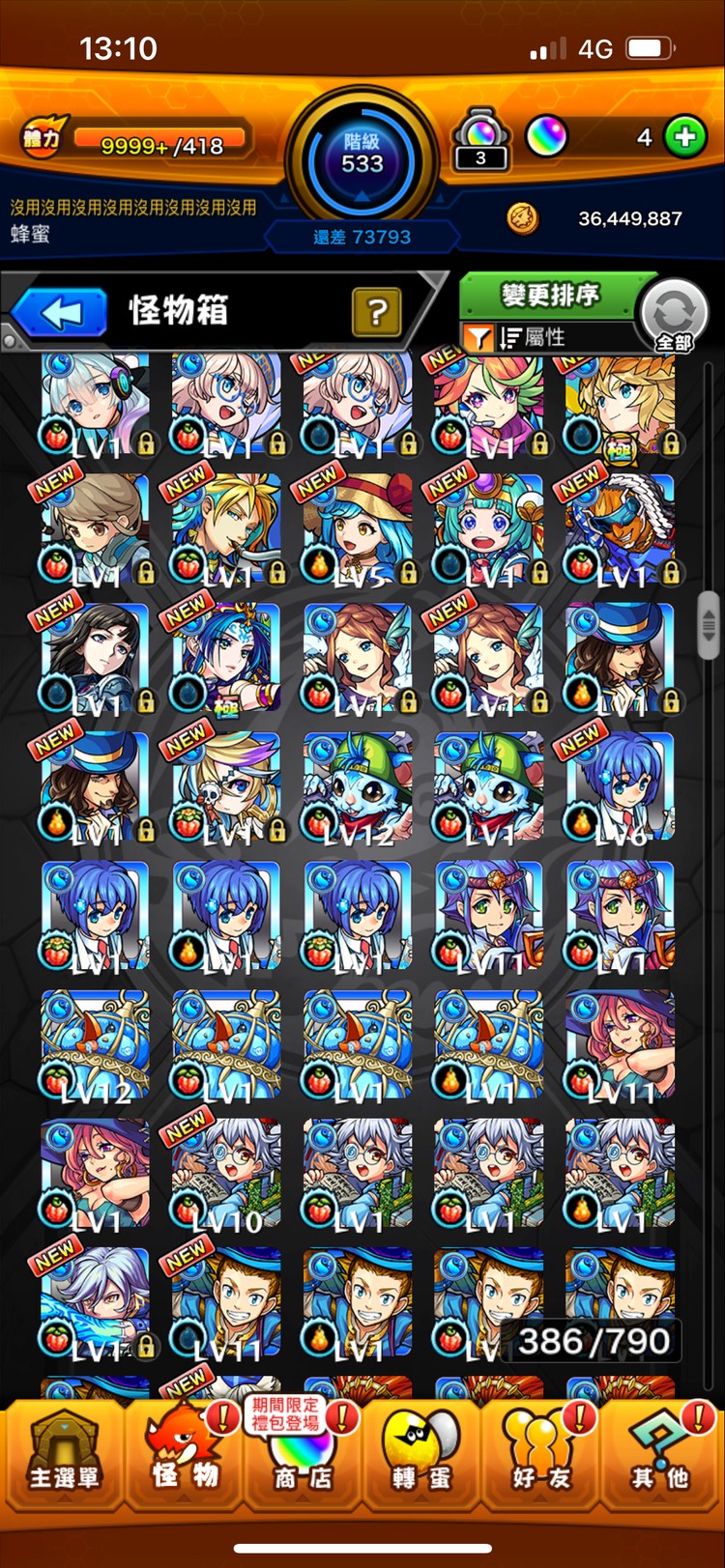725x1568 pixels.
Task: Tap the ring item counter showing 3
Action: 480,141
